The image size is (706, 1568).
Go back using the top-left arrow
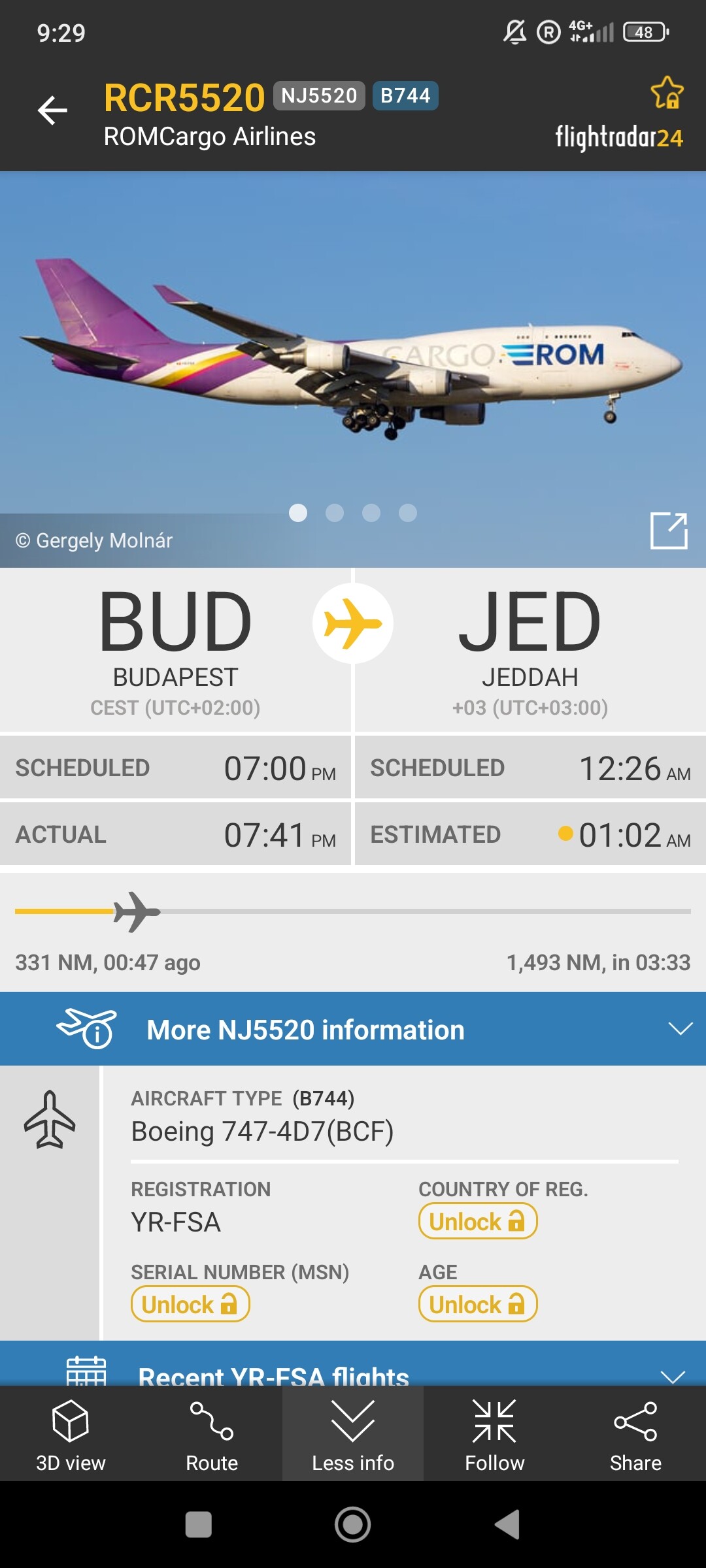(53, 110)
